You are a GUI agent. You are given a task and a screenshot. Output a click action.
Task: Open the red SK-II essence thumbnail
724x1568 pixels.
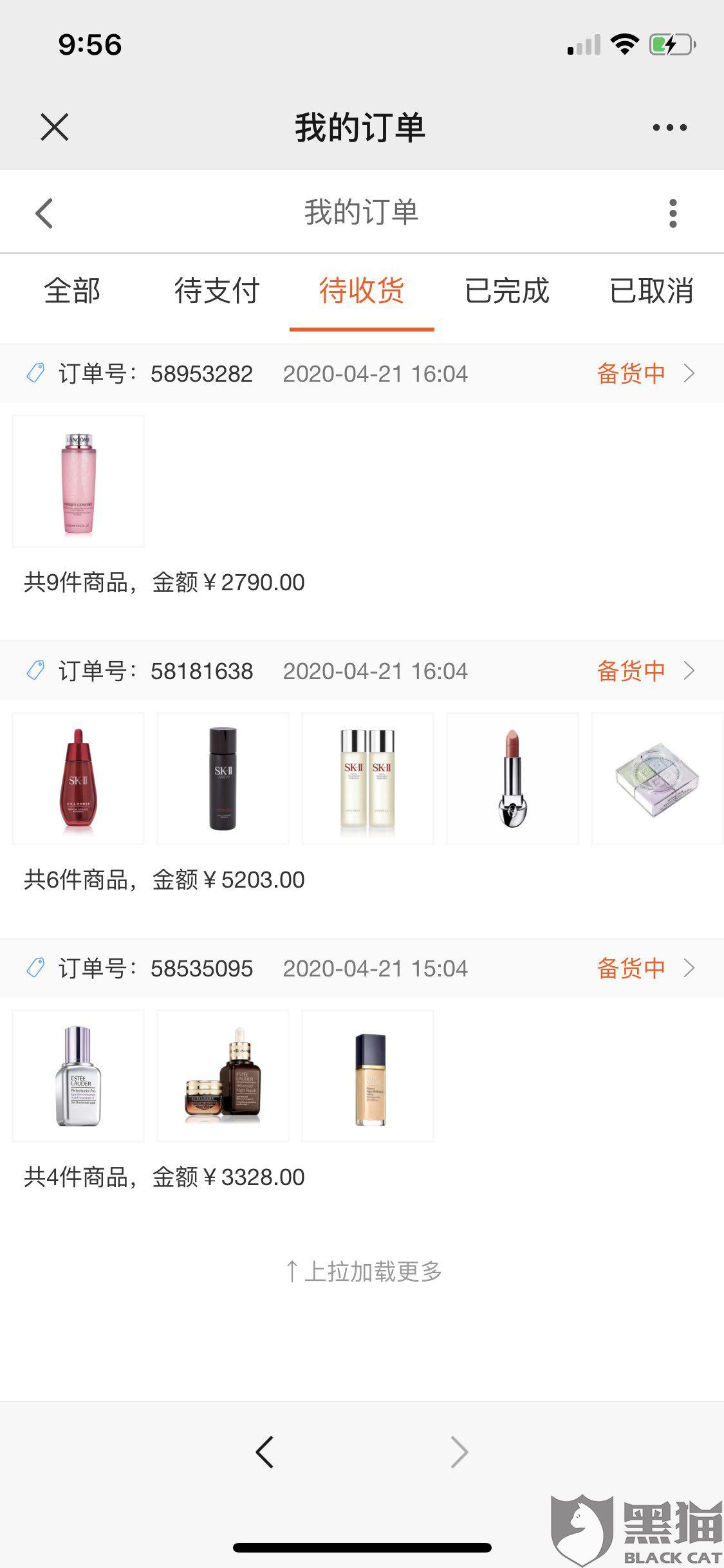click(79, 779)
